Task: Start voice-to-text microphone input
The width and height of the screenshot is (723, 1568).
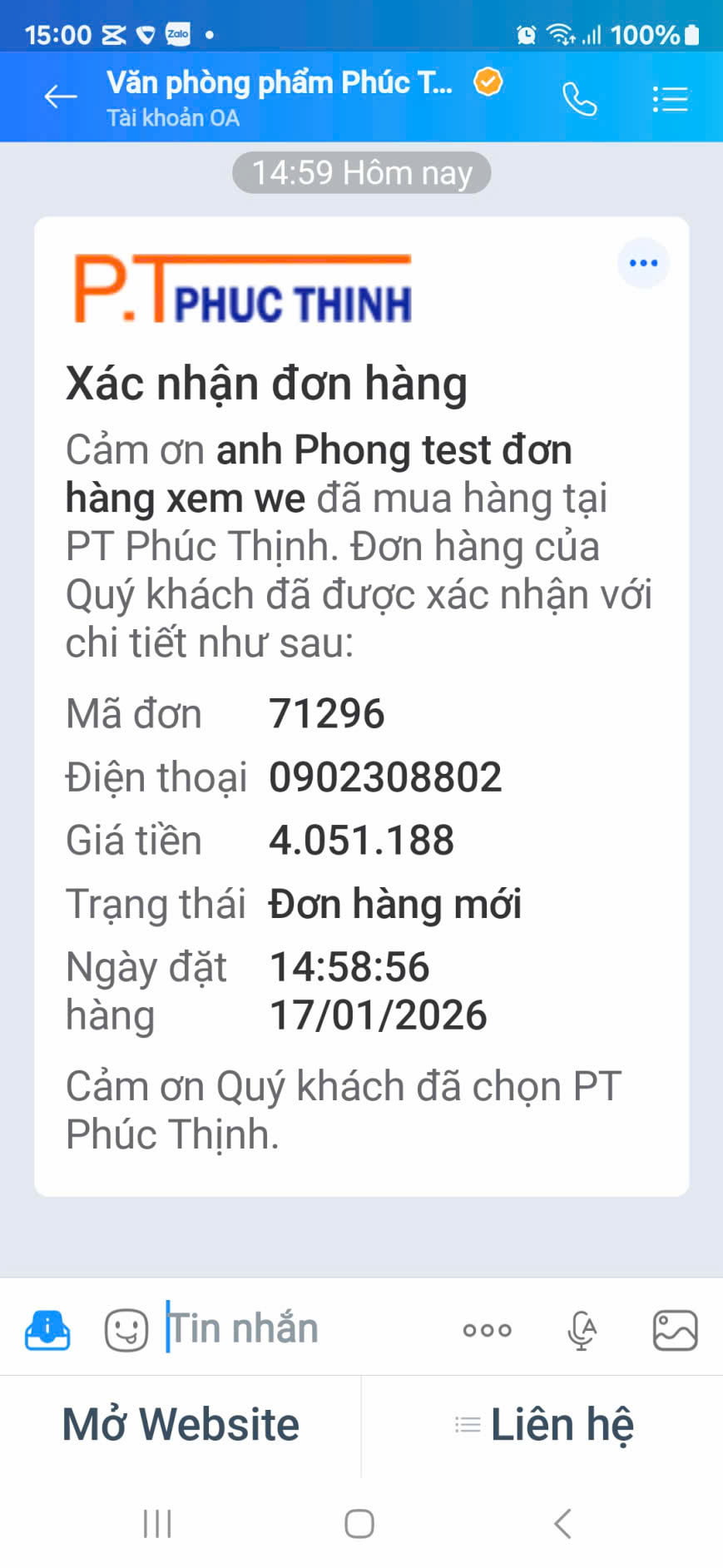Action: (x=582, y=1330)
